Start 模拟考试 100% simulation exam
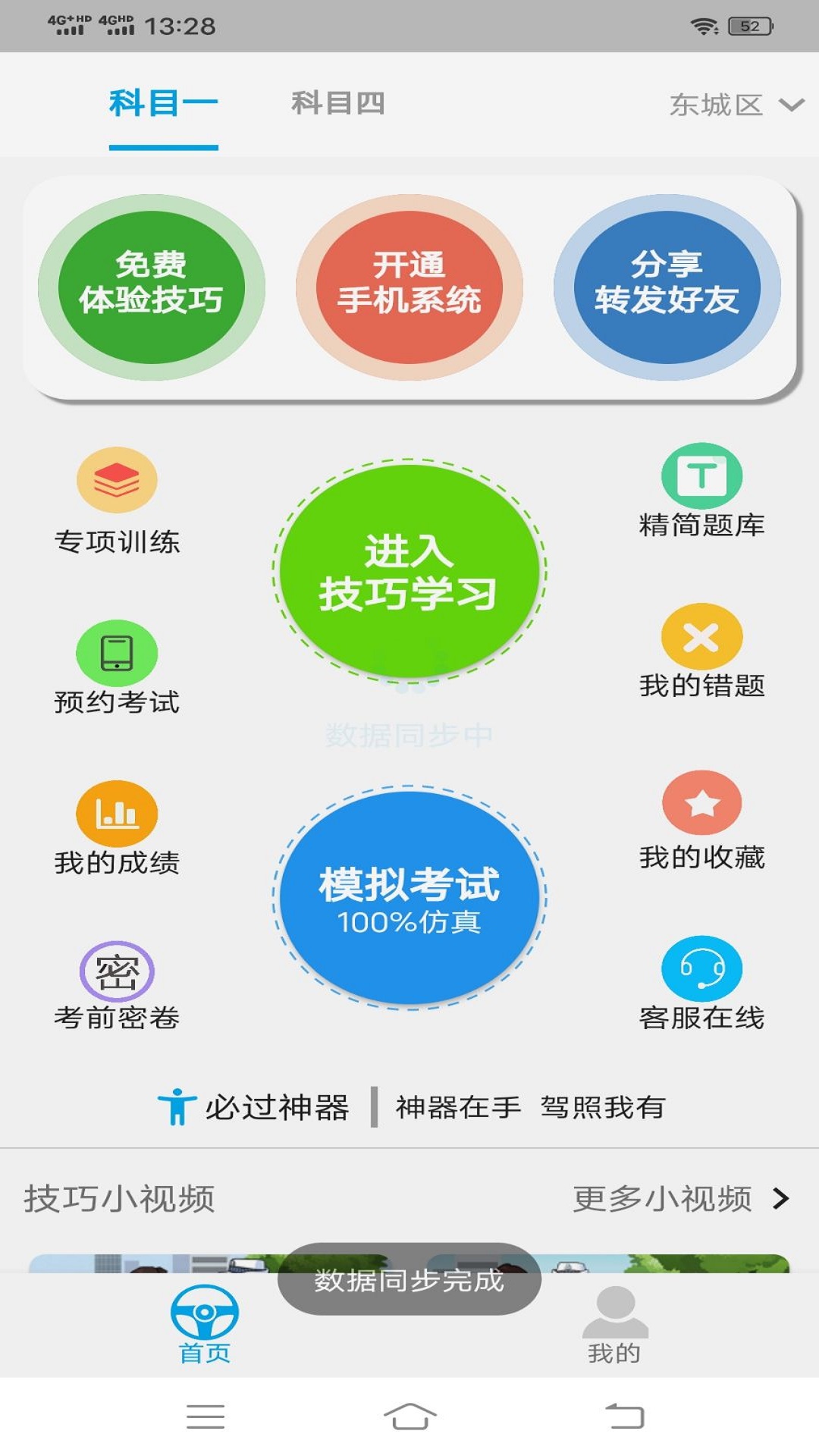The image size is (819, 1456). point(409,896)
